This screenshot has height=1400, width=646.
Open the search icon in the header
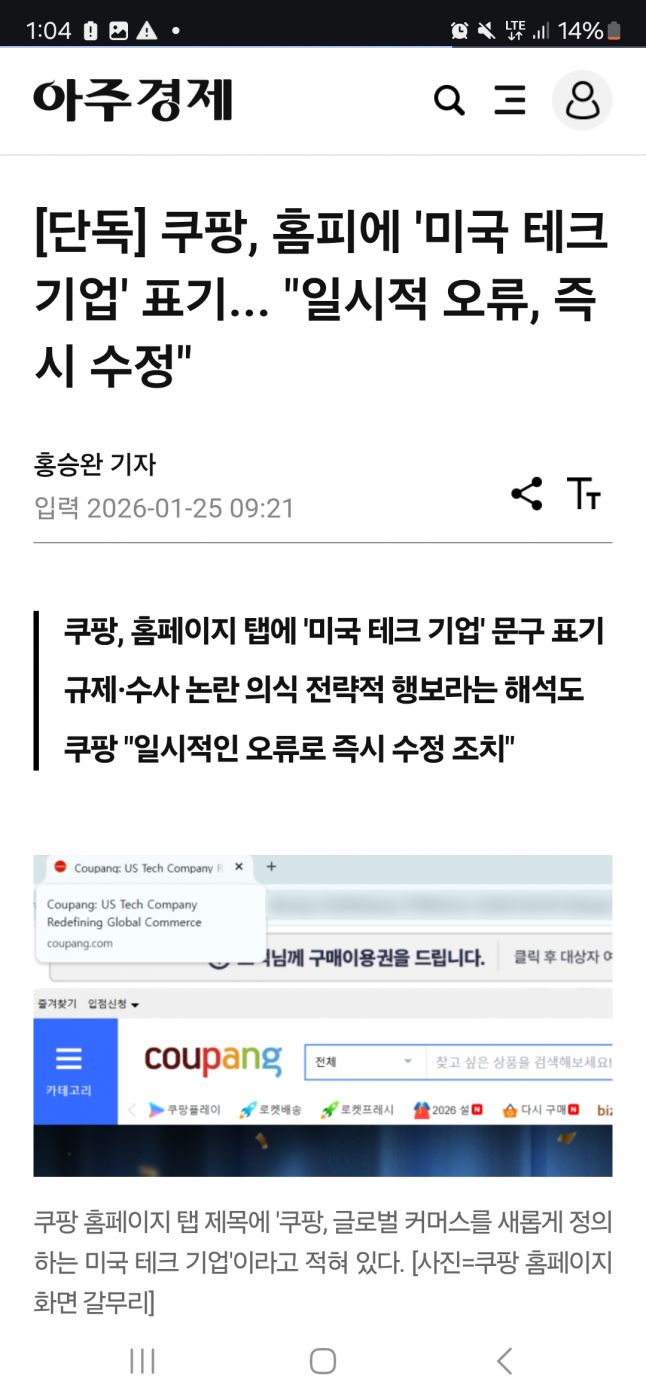[x=449, y=100]
